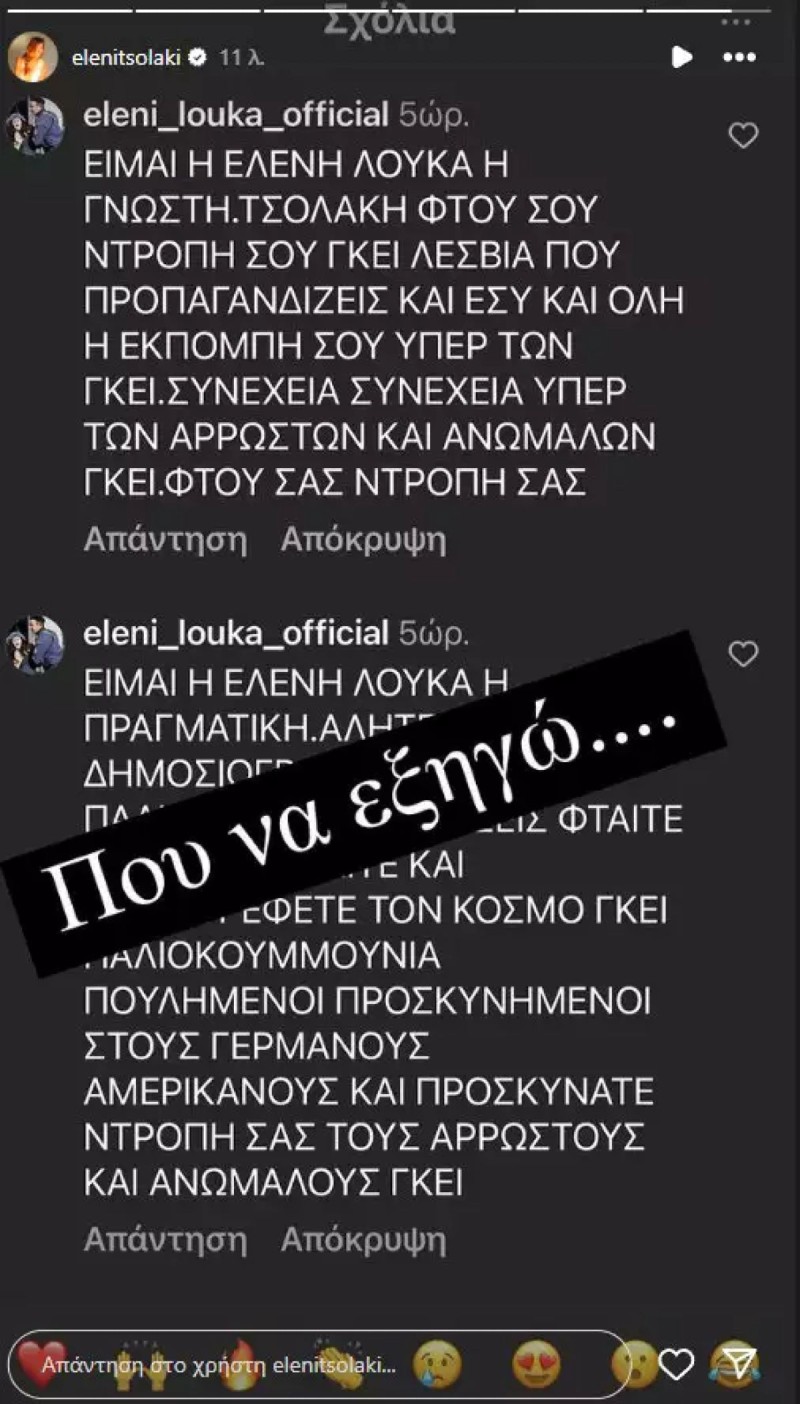
Task: Like this story with the heart
Action: (678, 1362)
